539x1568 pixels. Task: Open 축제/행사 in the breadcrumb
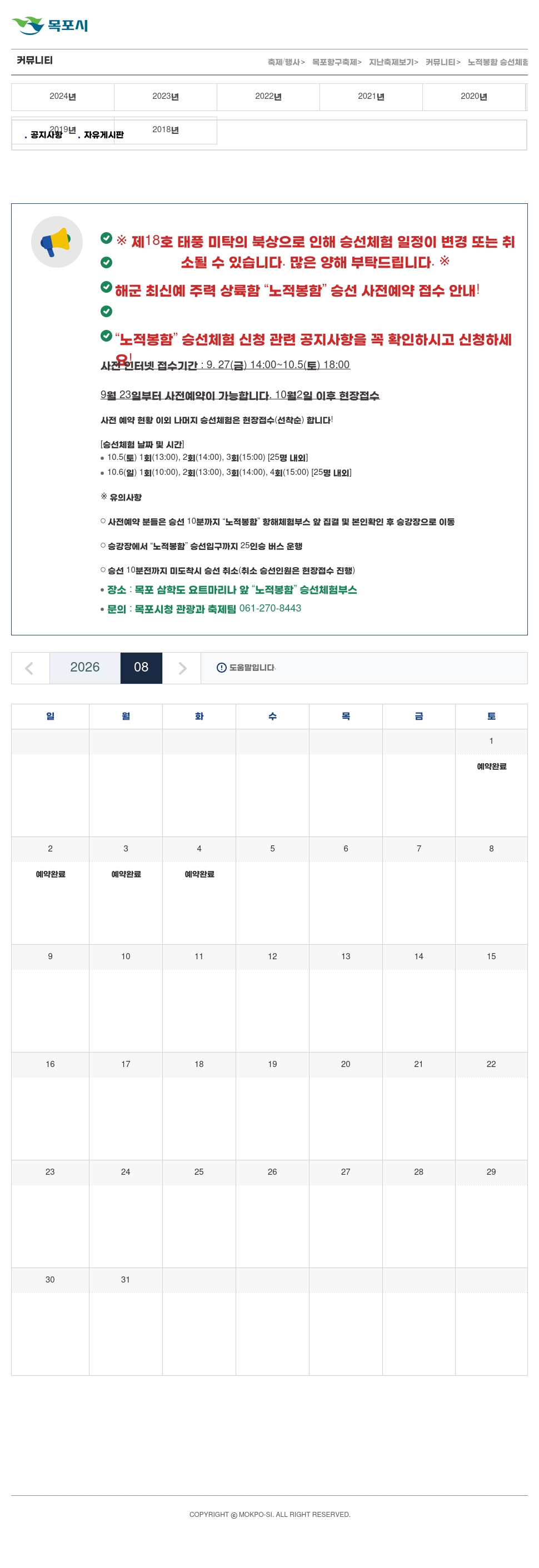click(x=286, y=62)
